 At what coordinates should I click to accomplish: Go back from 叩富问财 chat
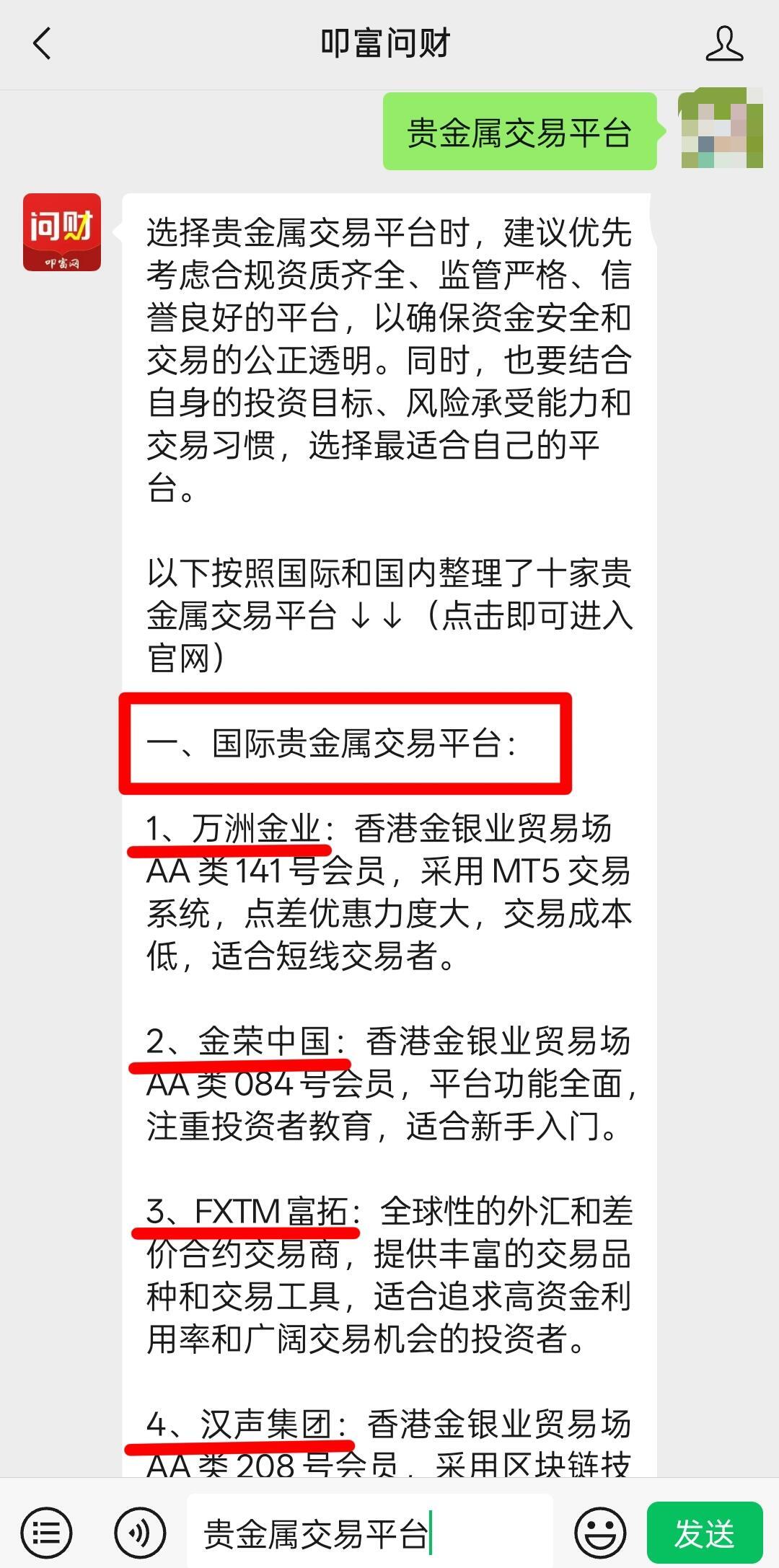coord(43,43)
